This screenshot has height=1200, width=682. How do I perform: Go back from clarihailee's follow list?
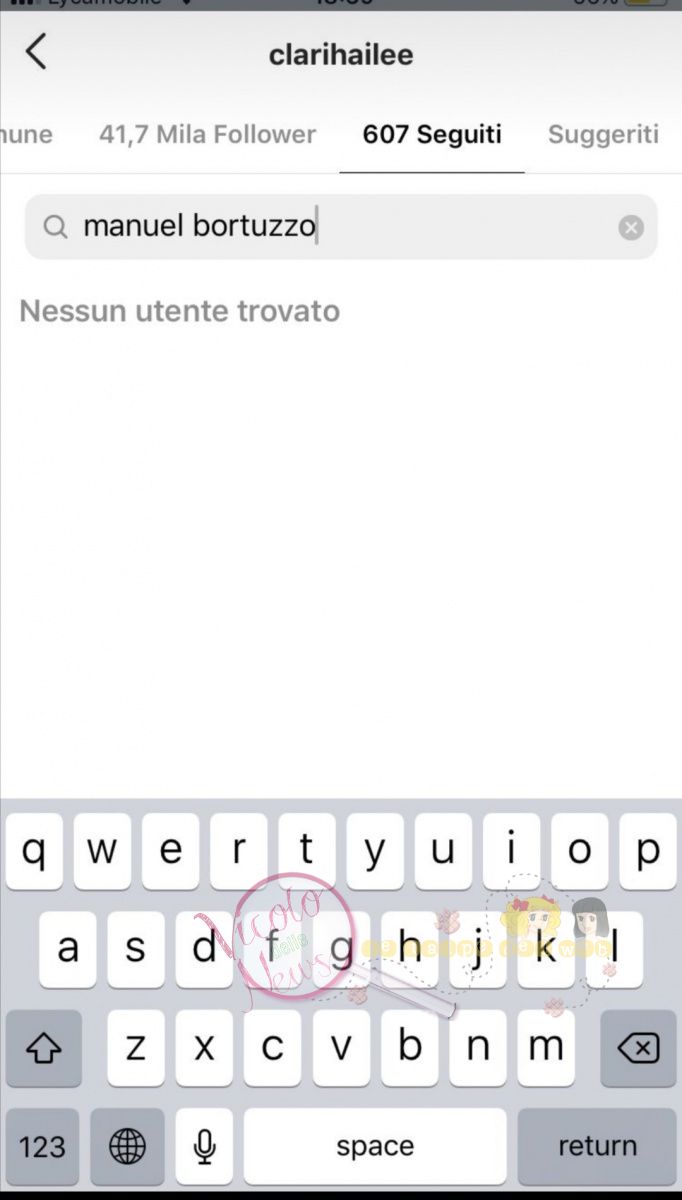tap(36, 51)
